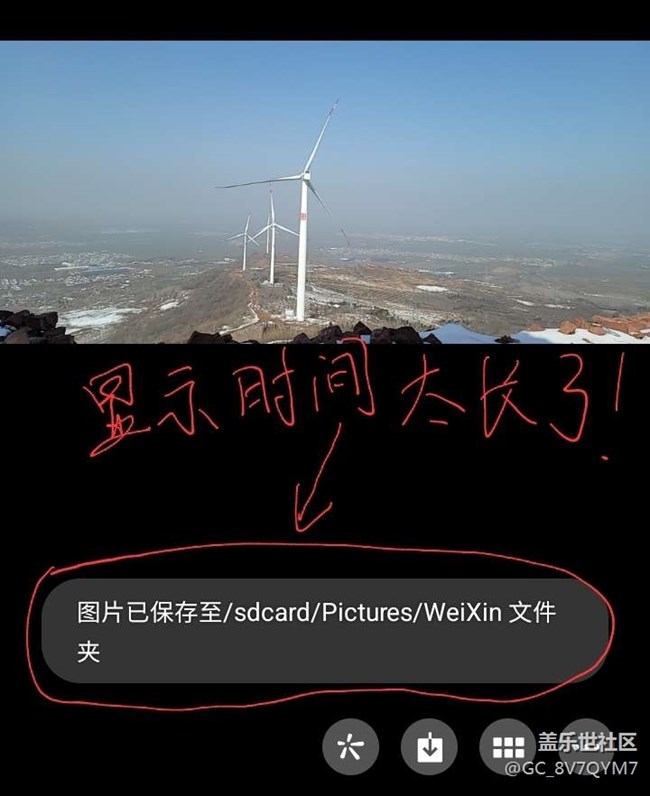650x796 pixels.
Task: Open the grid view of all images
Action: click(x=508, y=747)
